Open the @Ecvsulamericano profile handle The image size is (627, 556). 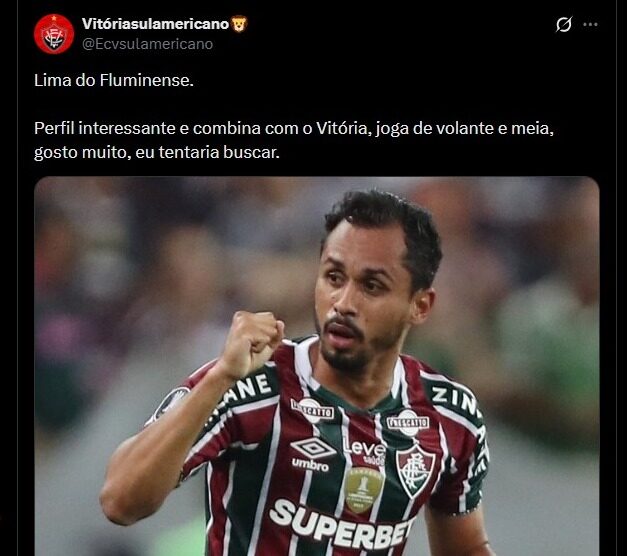pos(147,44)
